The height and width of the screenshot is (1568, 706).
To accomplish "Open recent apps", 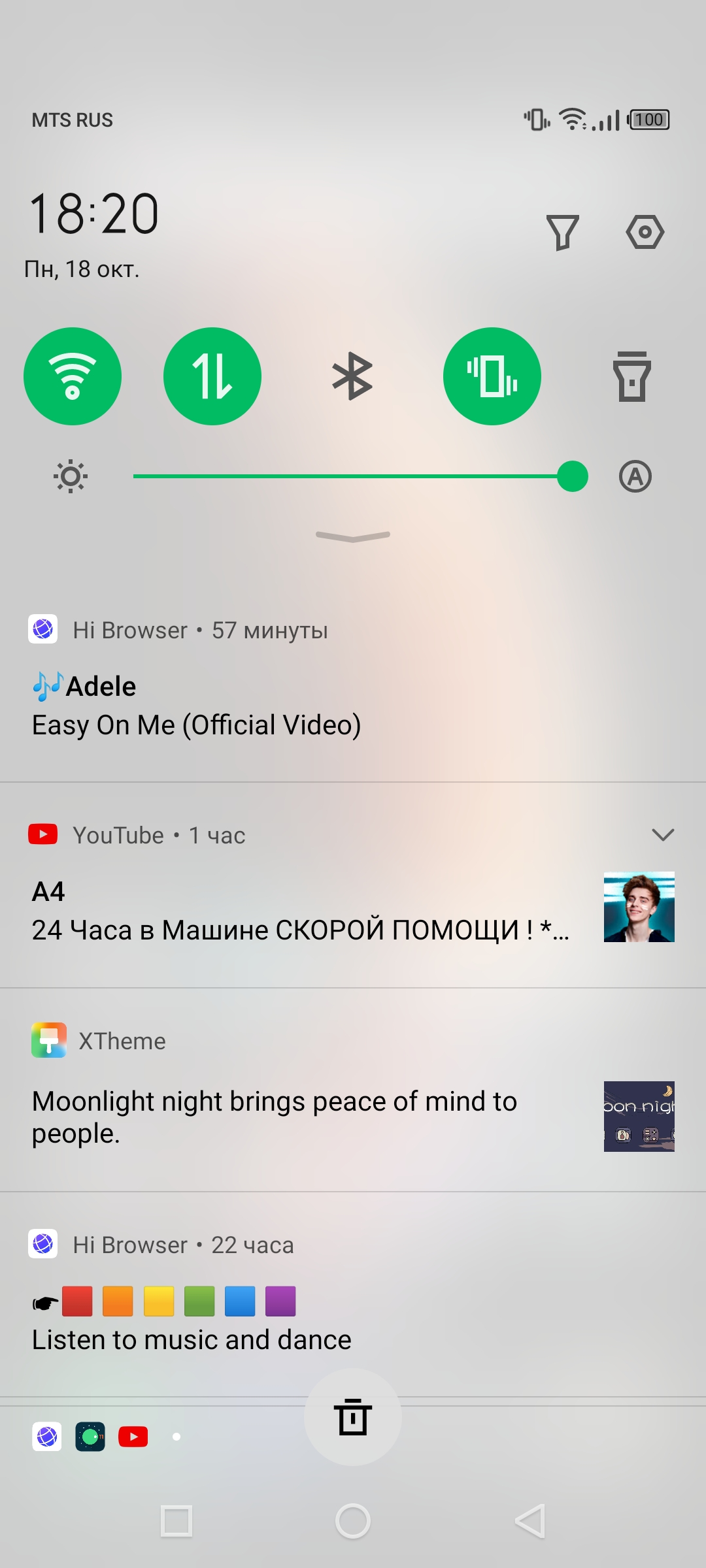I will [176, 1521].
